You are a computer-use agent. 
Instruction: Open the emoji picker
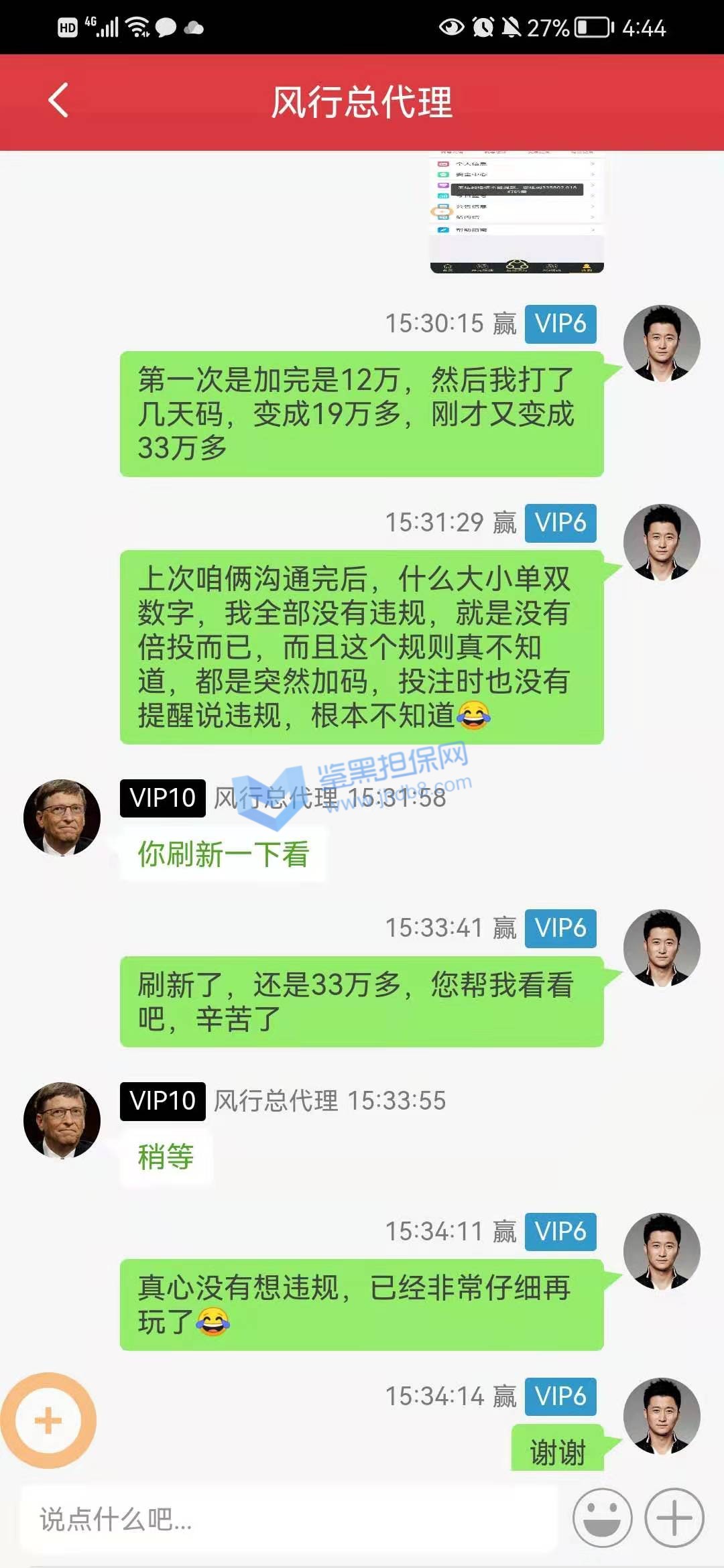point(602,1518)
